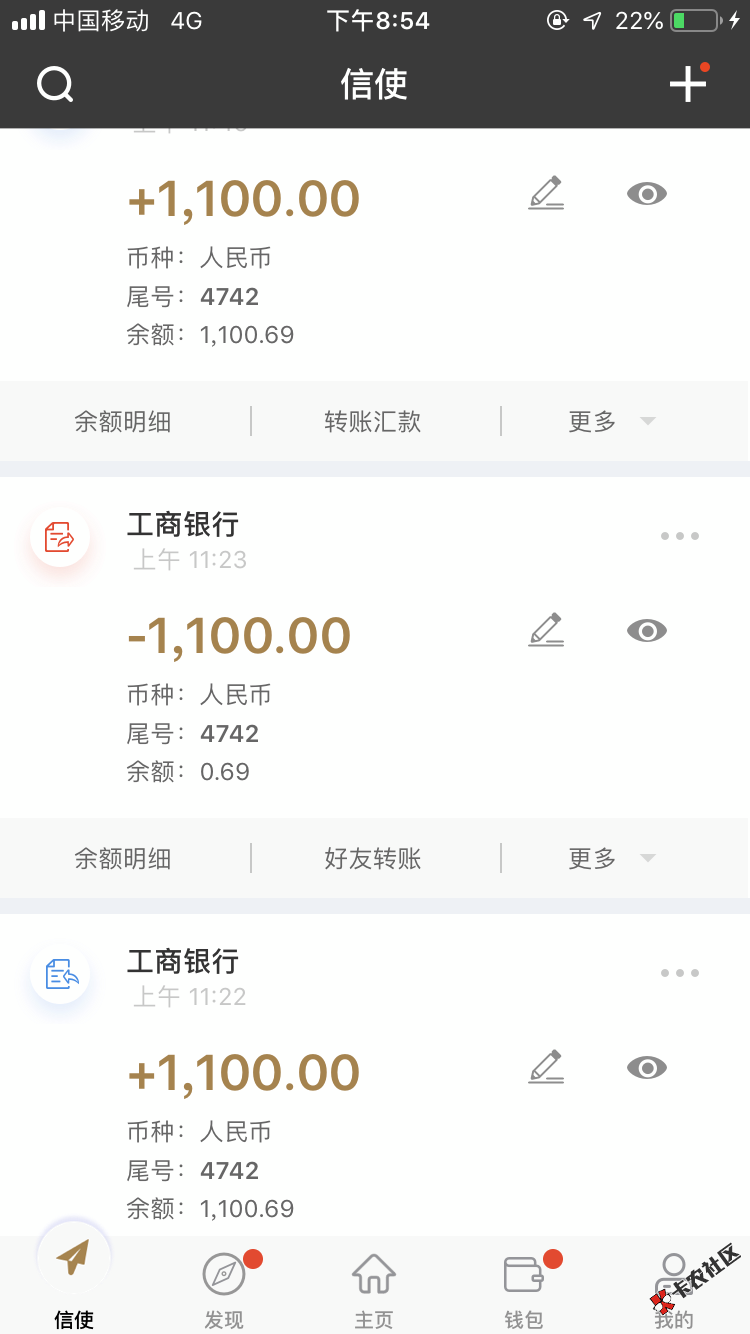Viewport: 750px width, 1334px height.
Task: Open the search icon in the header
Action: click(55, 85)
